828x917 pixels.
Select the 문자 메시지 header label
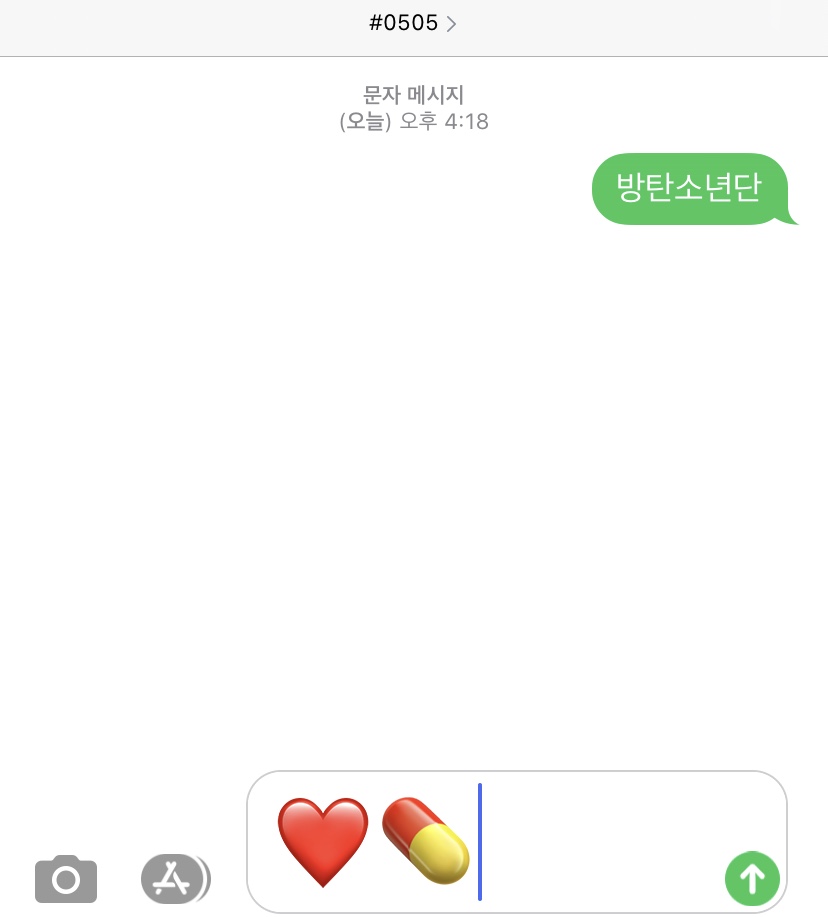click(413, 95)
